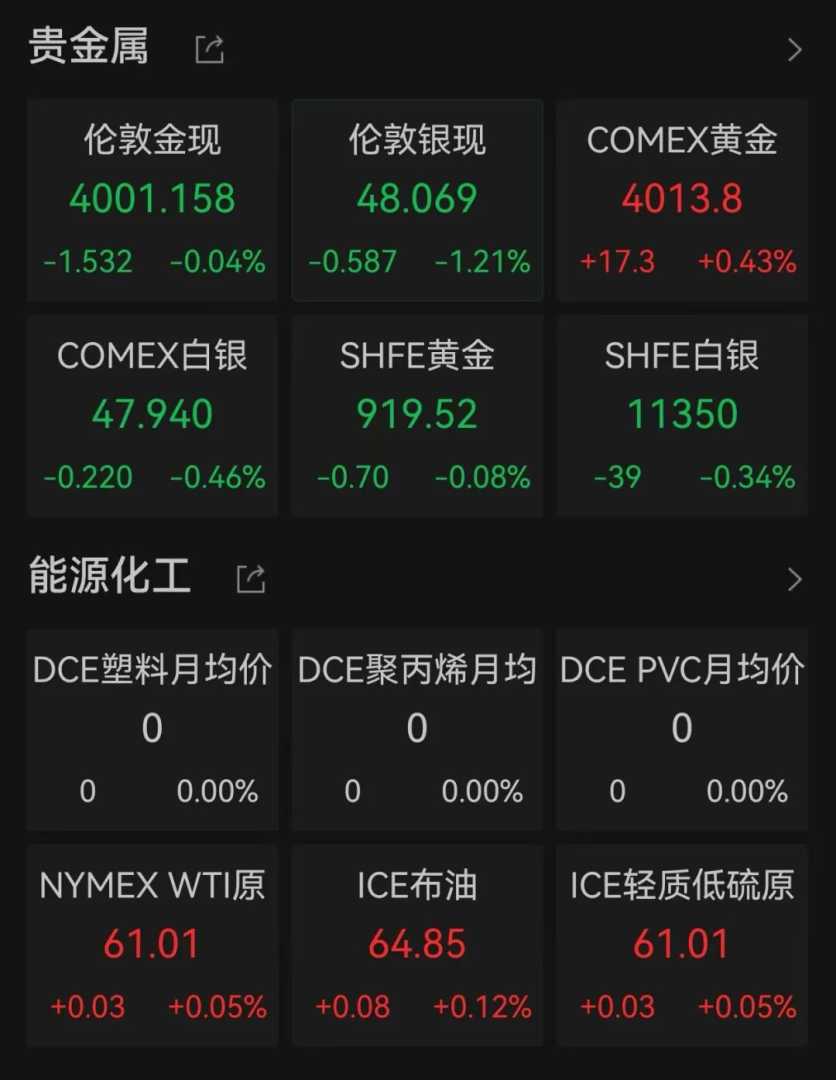836x1080 pixels.
Task: Open the DCE塑料月均价 card
Action: tap(153, 729)
